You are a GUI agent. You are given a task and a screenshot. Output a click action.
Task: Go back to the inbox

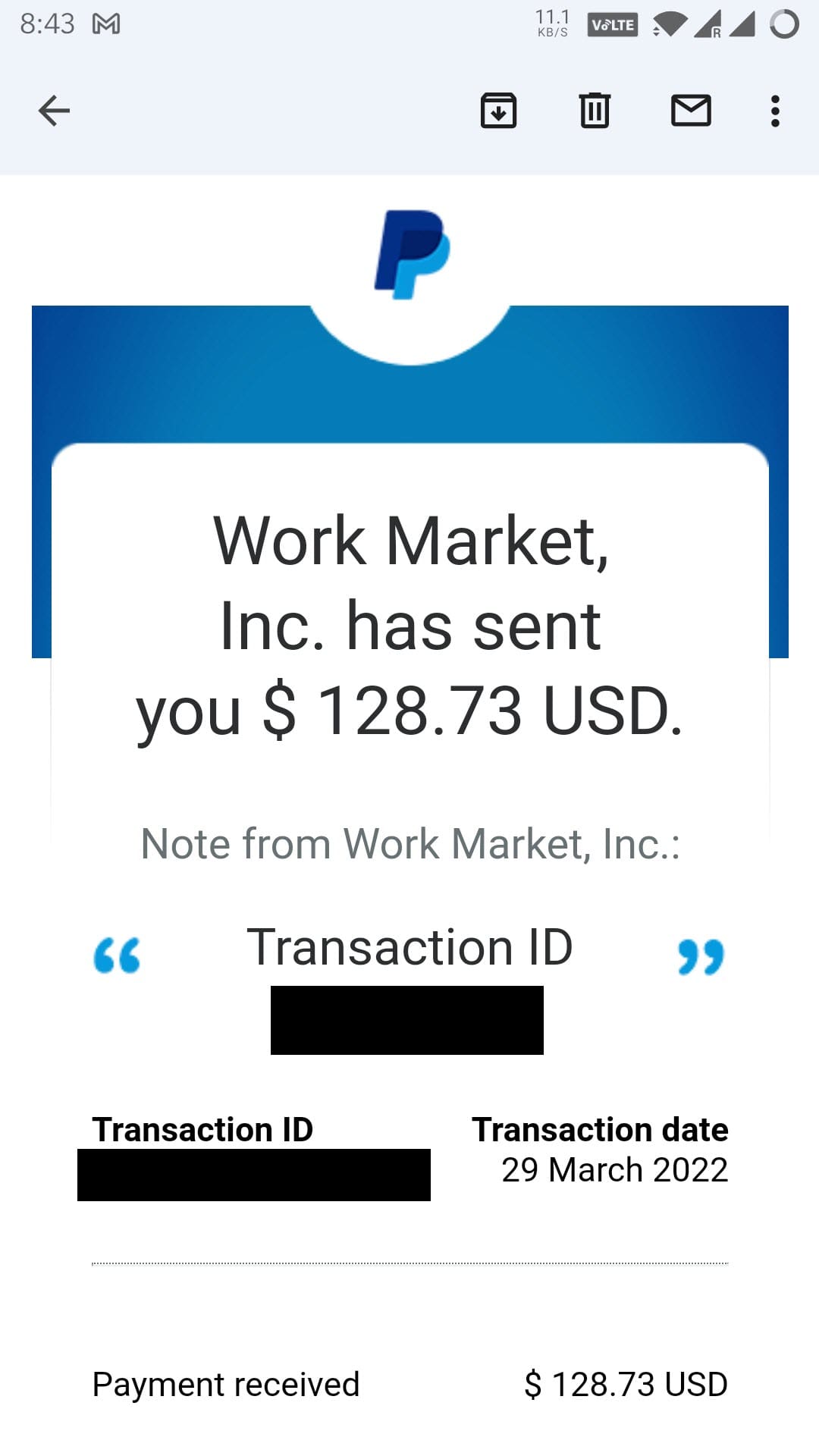(54, 111)
